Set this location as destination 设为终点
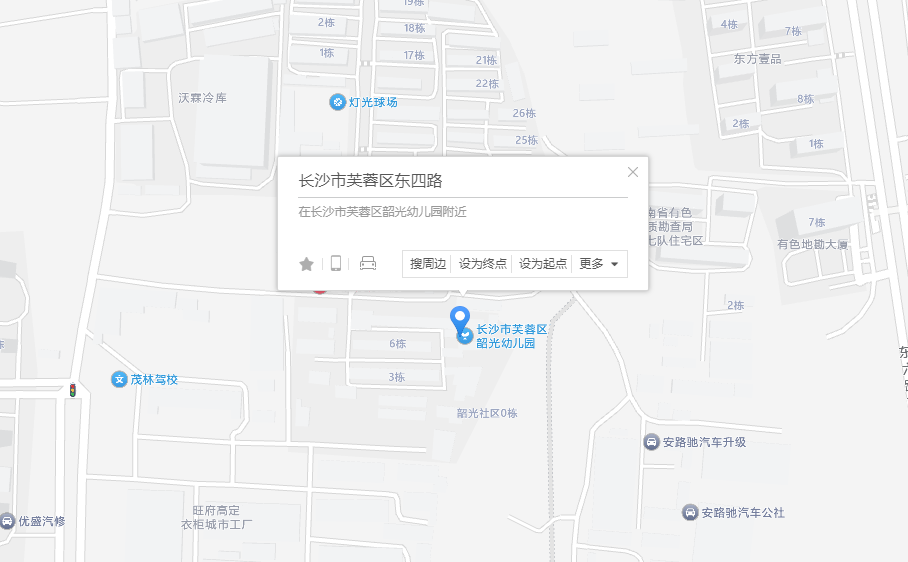The height and width of the screenshot is (562, 908). click(x=483, y=264)
